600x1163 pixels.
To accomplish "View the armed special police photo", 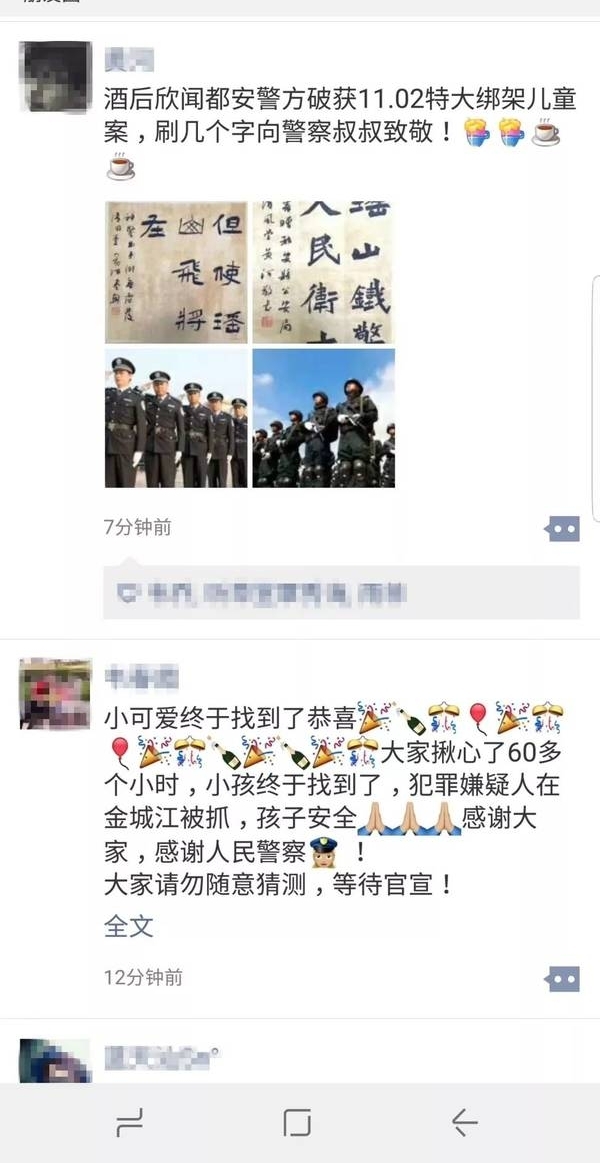I will pyautogui.click(x=323, y=418).
